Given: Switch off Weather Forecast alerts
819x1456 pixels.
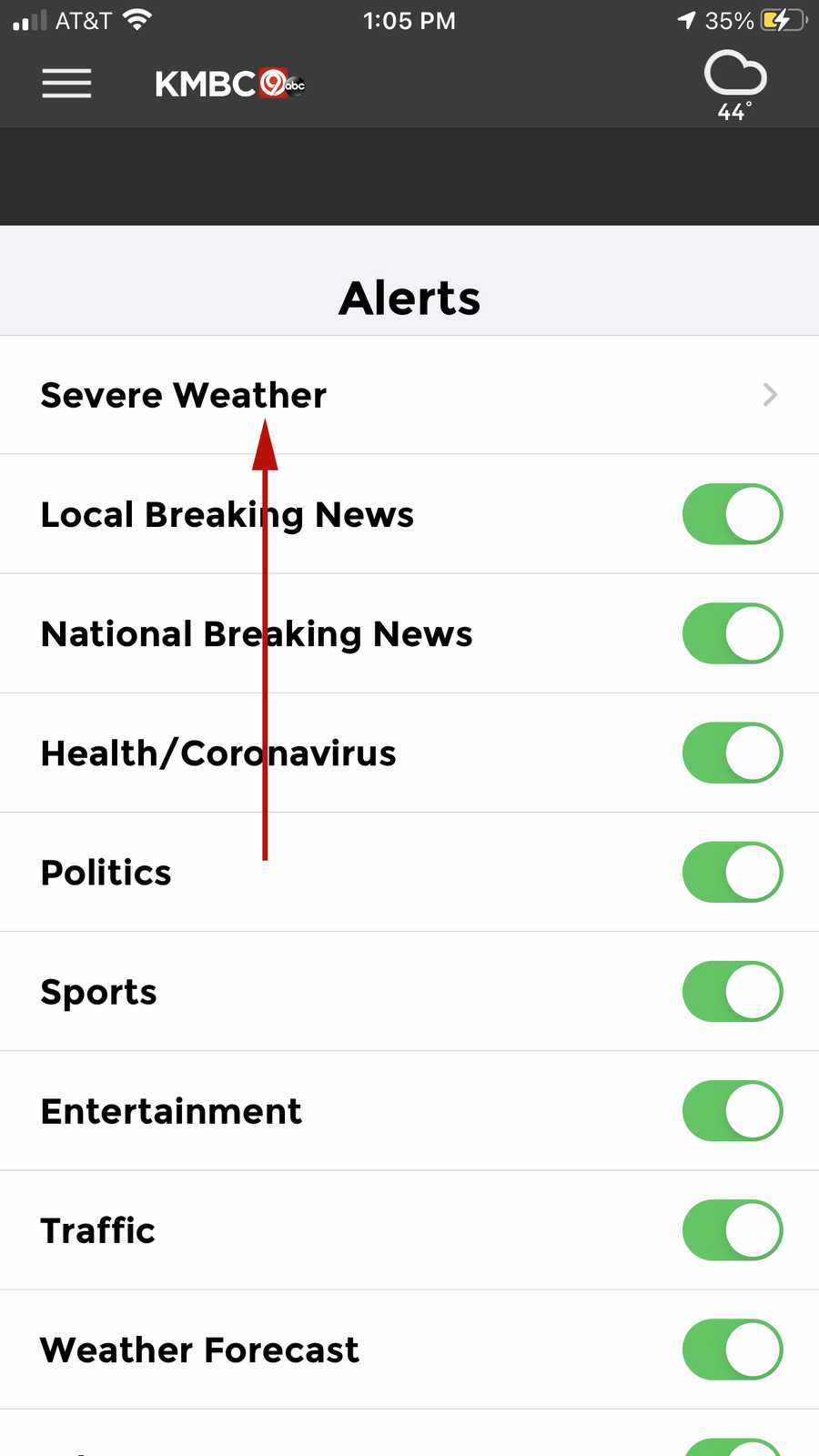Looking at the screenshot, I should pos(733,1349).
